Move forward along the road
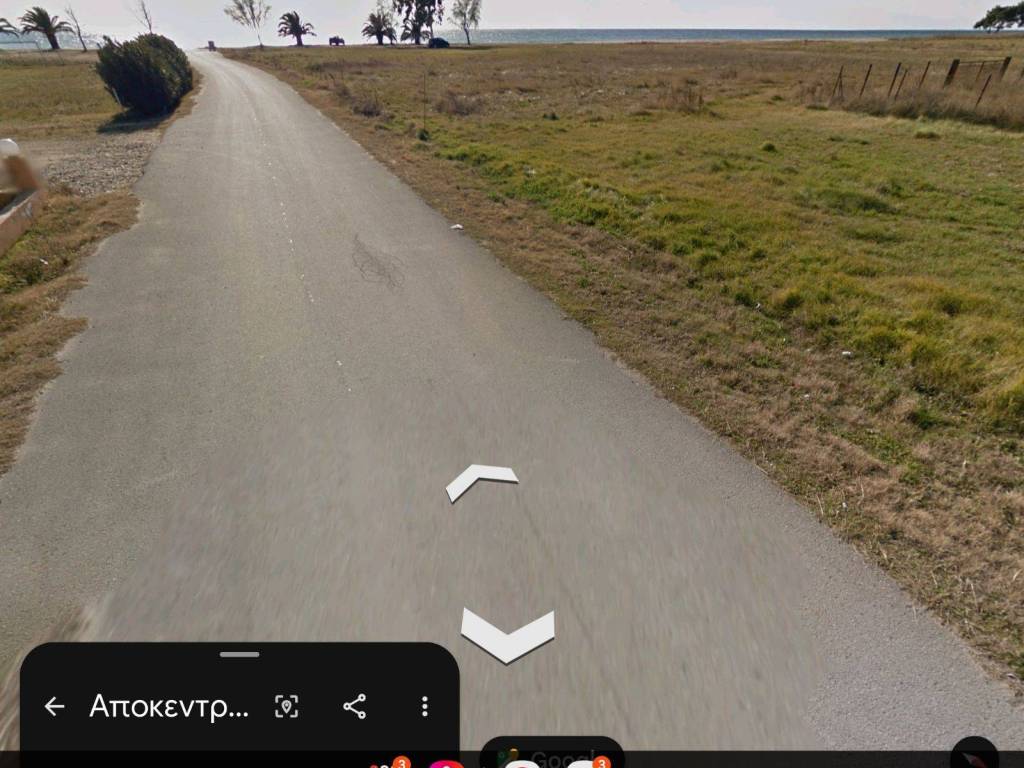Image resolution: width=1024 pixels, height=768 pixels. pyautogui.click(x=481, y=481)
